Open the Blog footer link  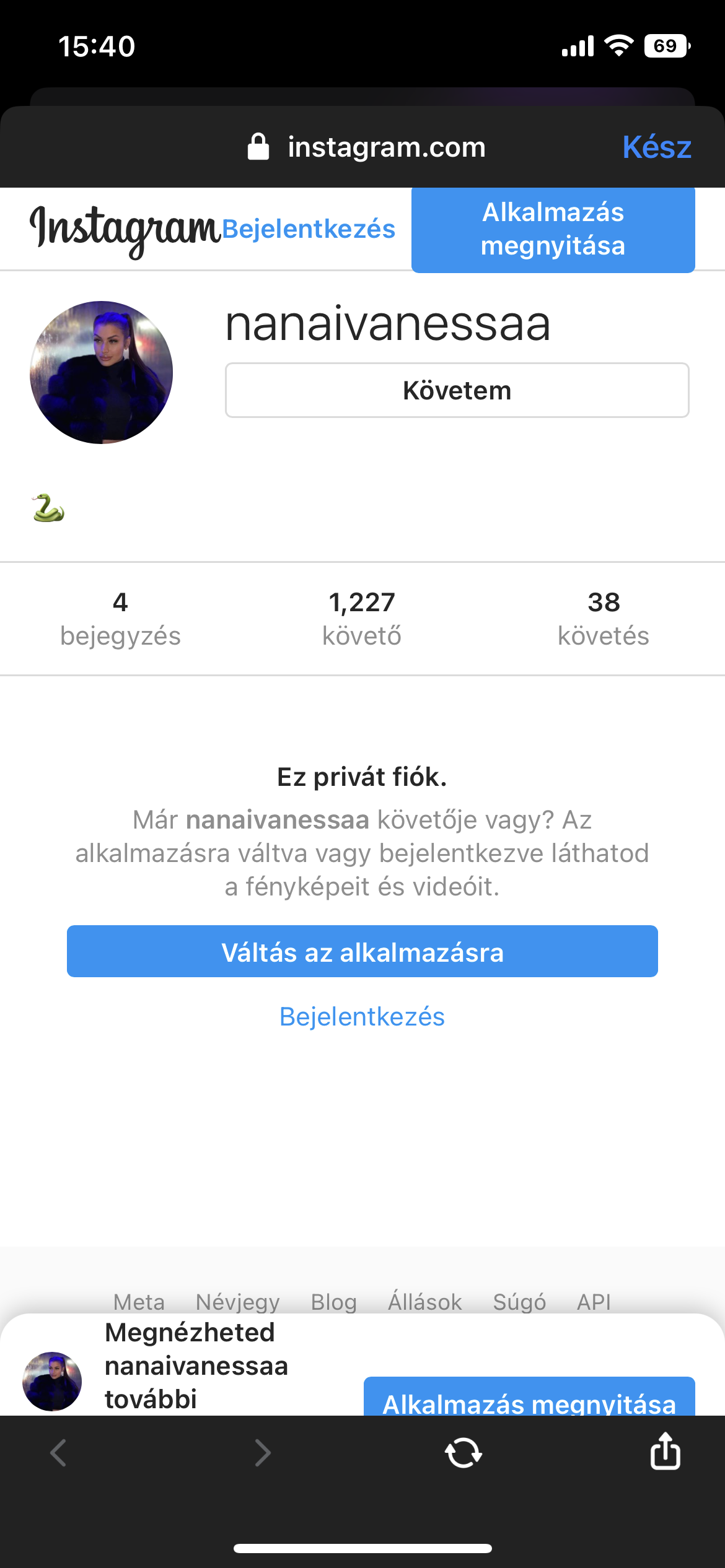(333, 1301)
